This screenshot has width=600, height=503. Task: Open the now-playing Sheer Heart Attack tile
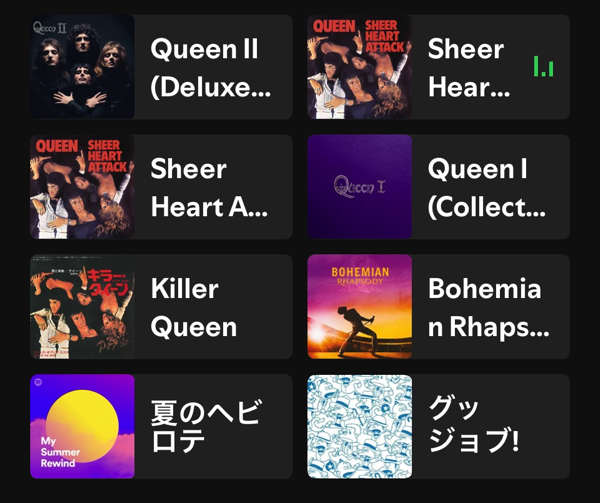[438, 67]
